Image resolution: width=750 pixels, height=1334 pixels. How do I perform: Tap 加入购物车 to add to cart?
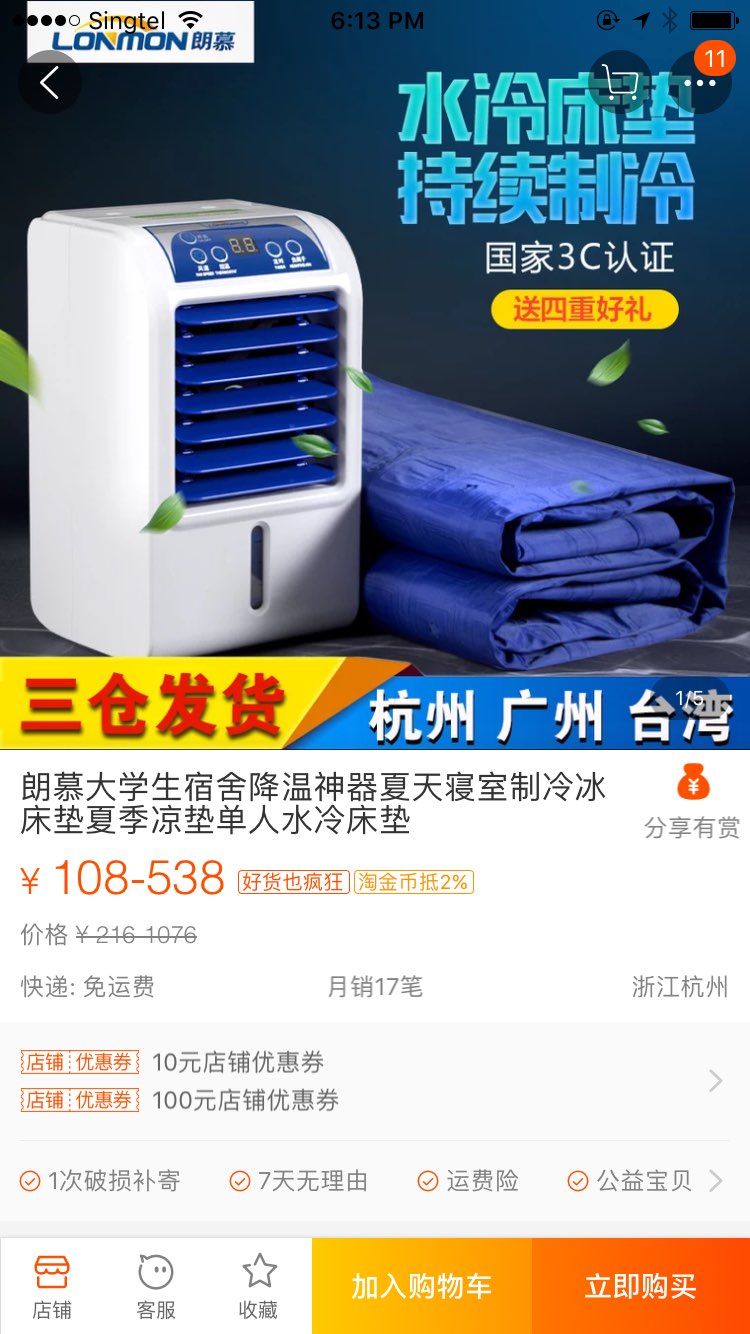pos(421,1286)
